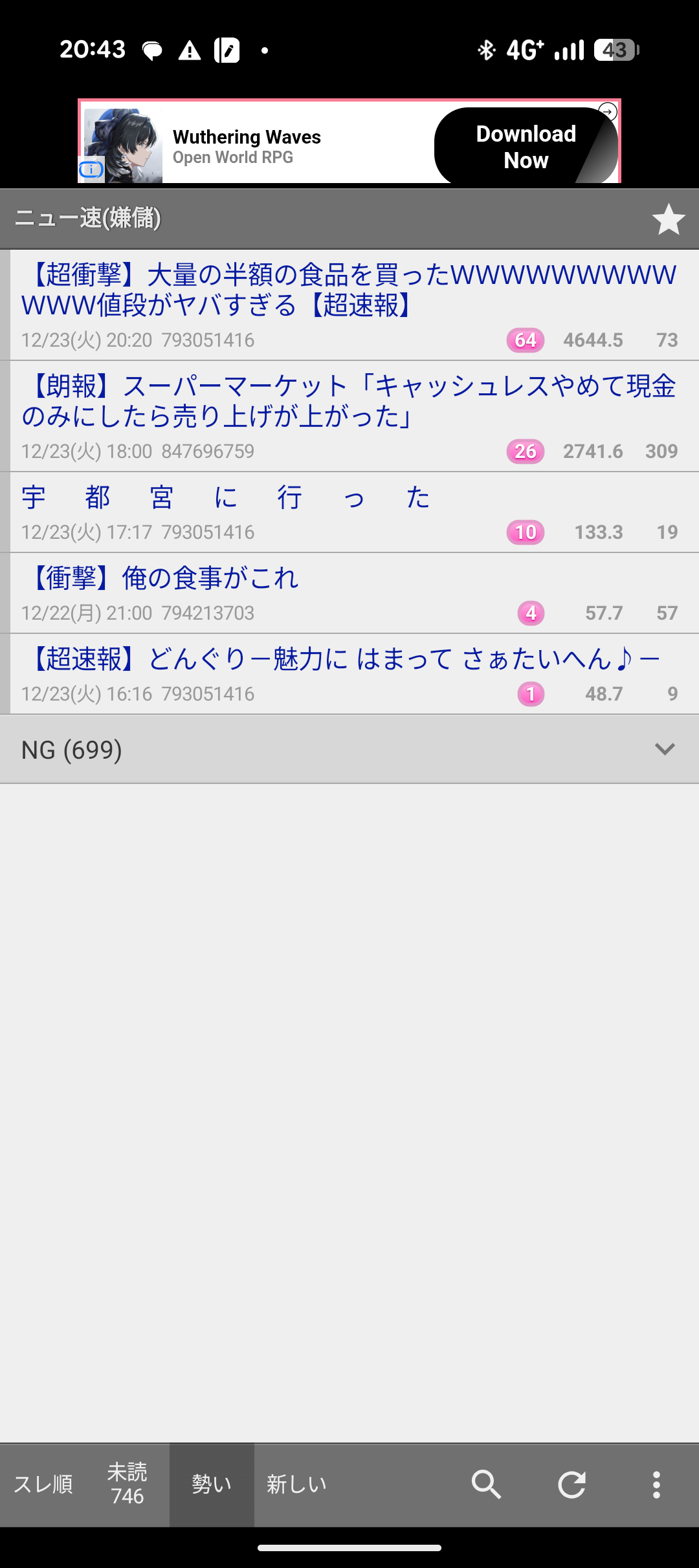Screen dimensions: 699x1568
Task: Switch to the 未読 746 tab
Action: coord(127,1484)
